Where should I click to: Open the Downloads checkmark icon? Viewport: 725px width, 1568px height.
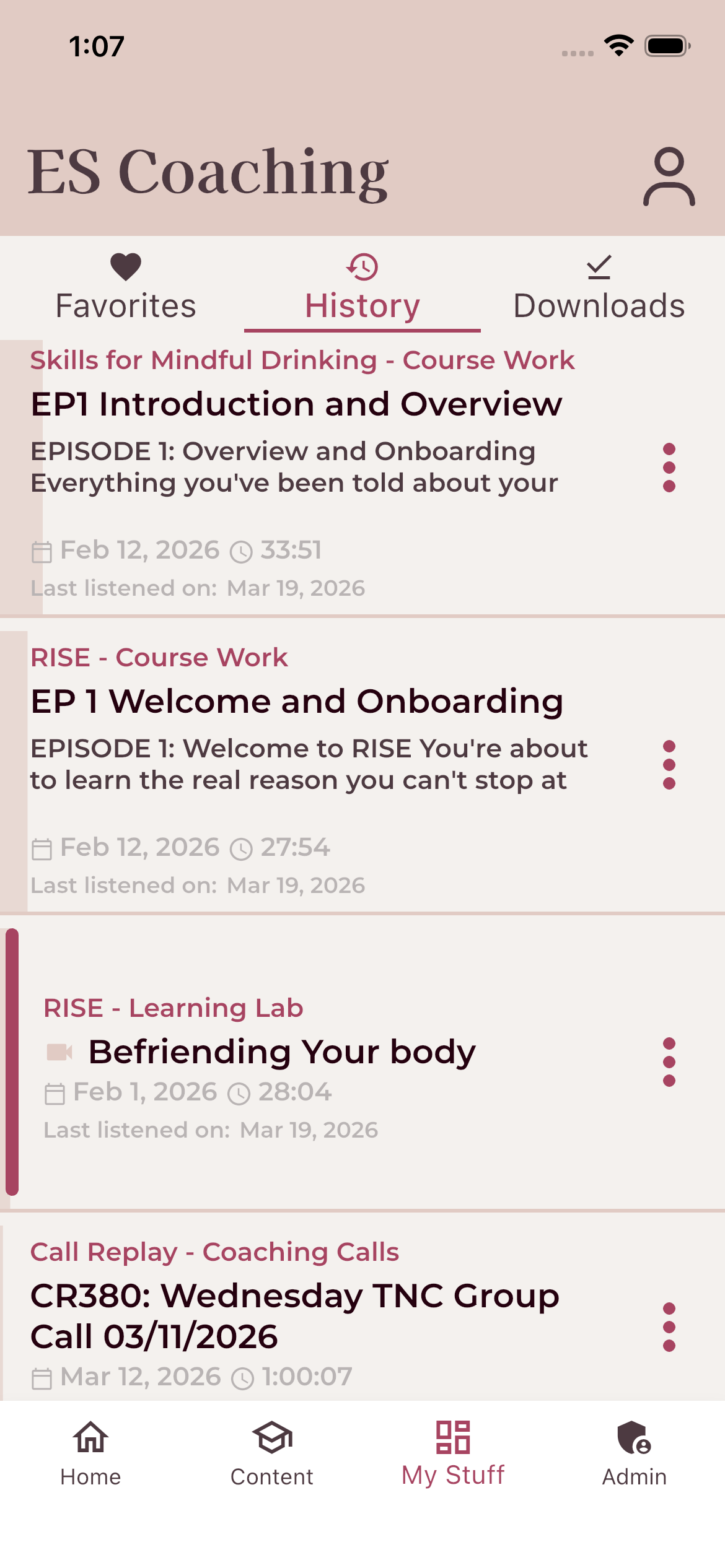coord(599,268)
